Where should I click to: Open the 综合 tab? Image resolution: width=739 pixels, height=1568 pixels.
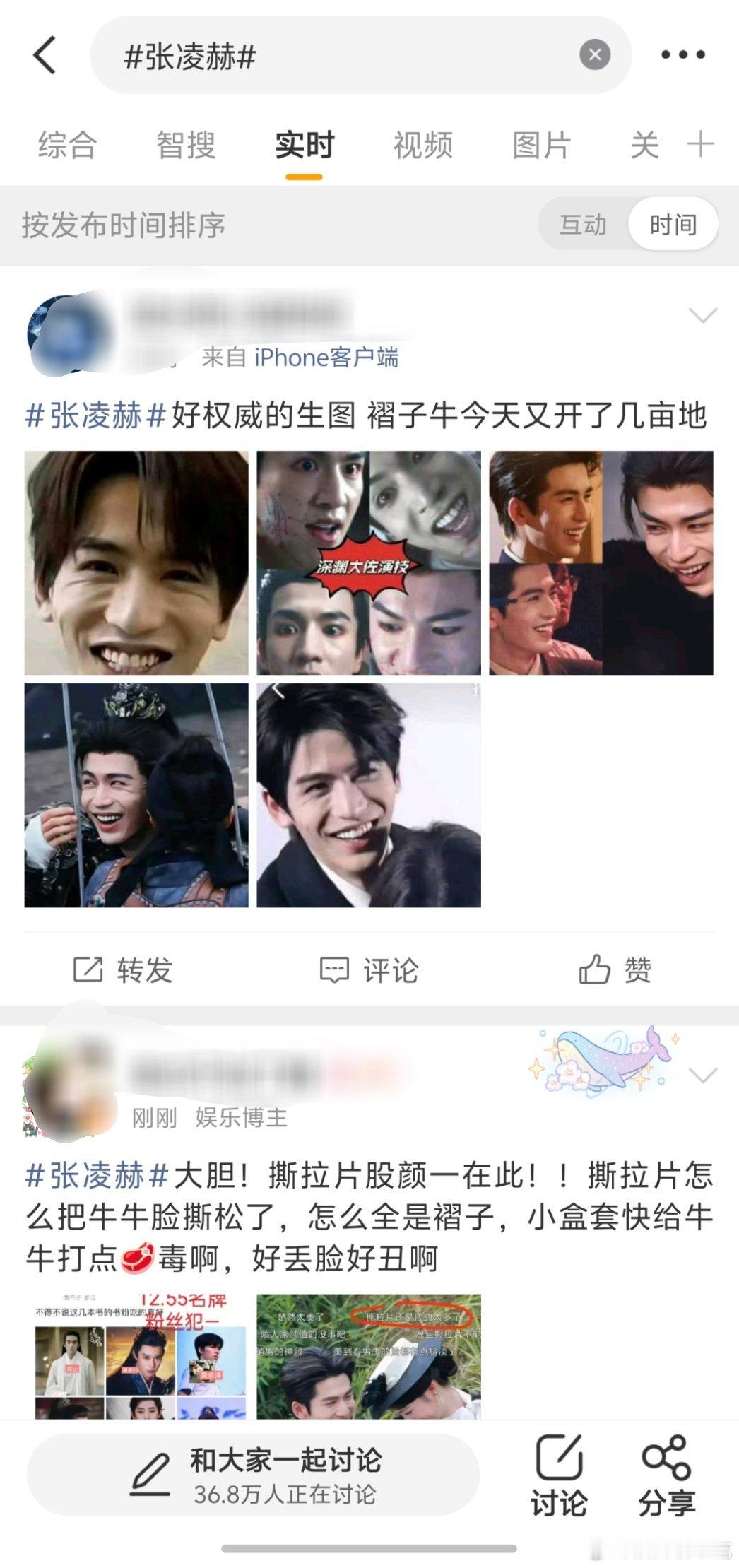[x=69, y=145]
